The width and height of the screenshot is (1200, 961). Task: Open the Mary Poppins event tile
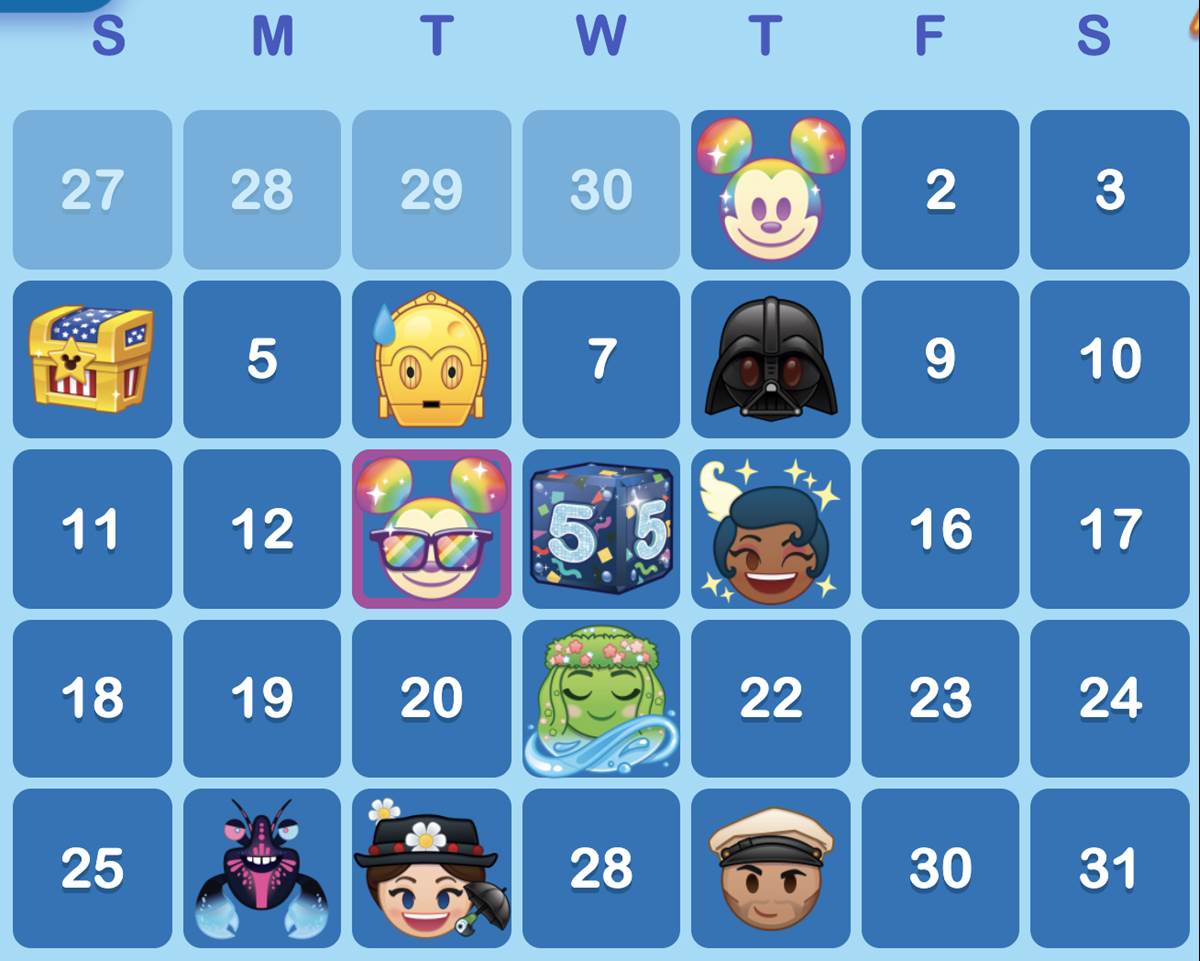pyautogui.click(x=431, y=868)
